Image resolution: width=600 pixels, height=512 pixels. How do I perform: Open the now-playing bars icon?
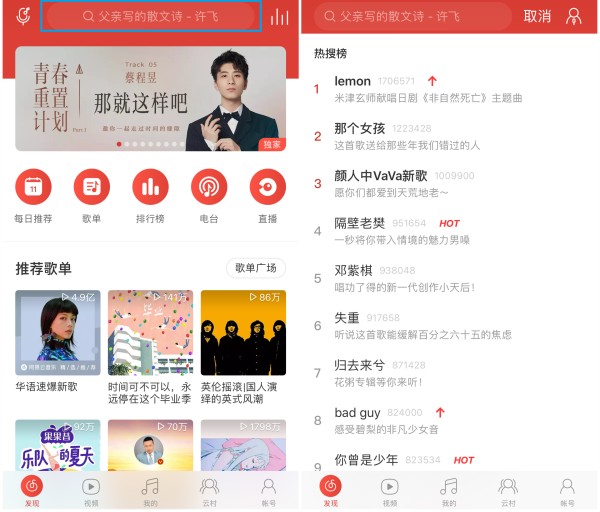point(280,17)
